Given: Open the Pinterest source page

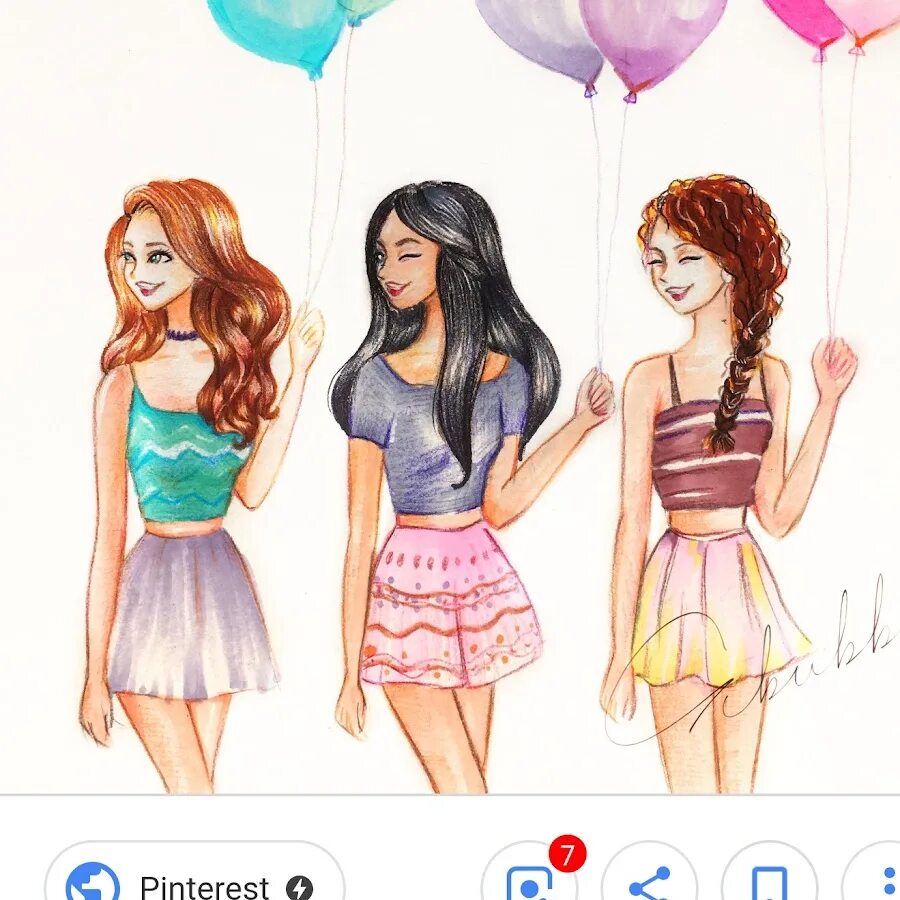Looking at the screenshot, I should 195,882.
